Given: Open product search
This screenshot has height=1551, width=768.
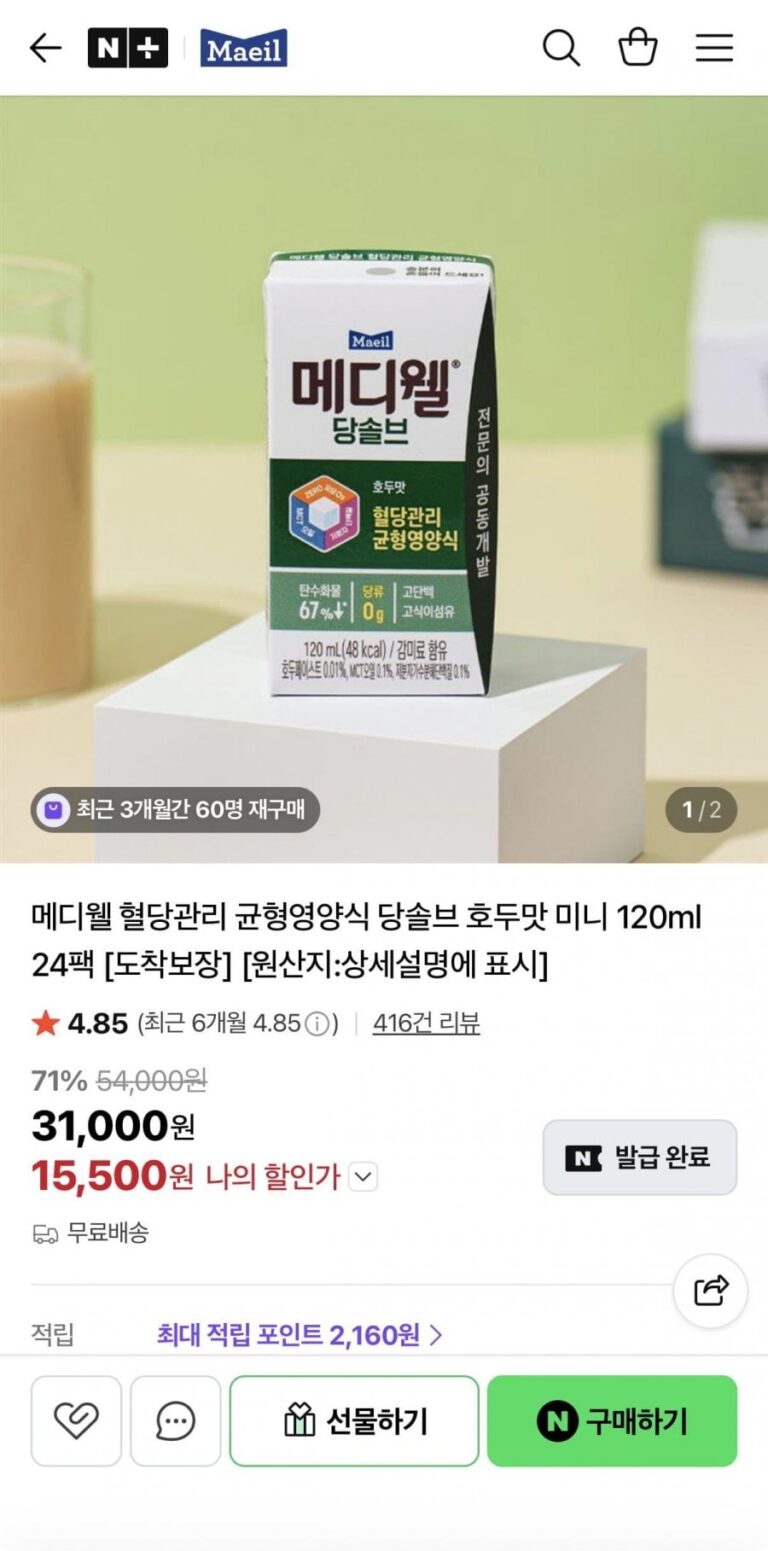Looking at the screenshot, I should click(x=561, y=48).
